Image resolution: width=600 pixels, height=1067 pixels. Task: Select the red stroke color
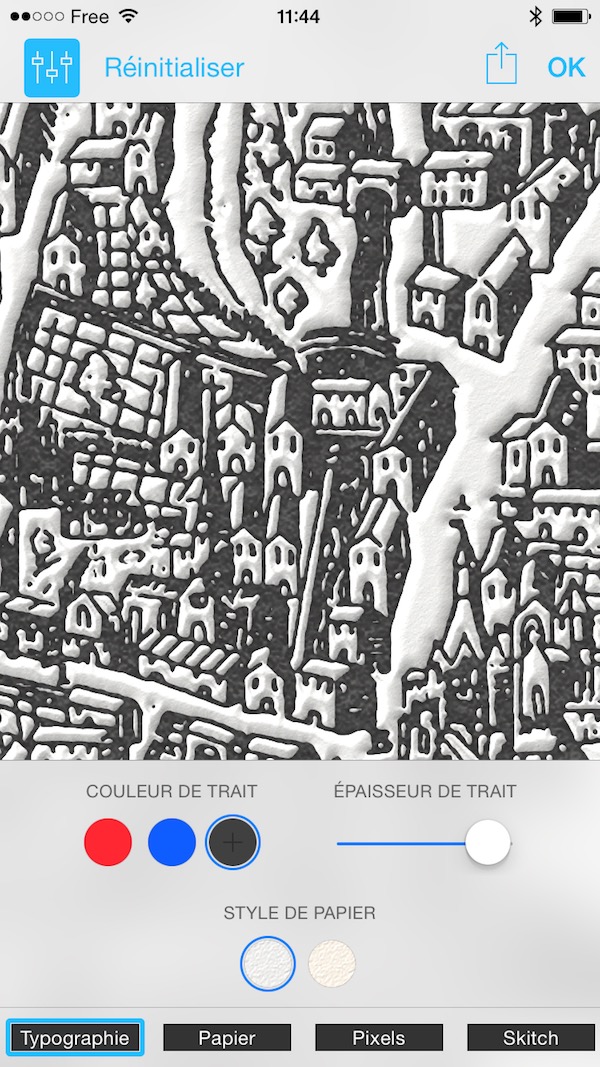pos(108,842)
